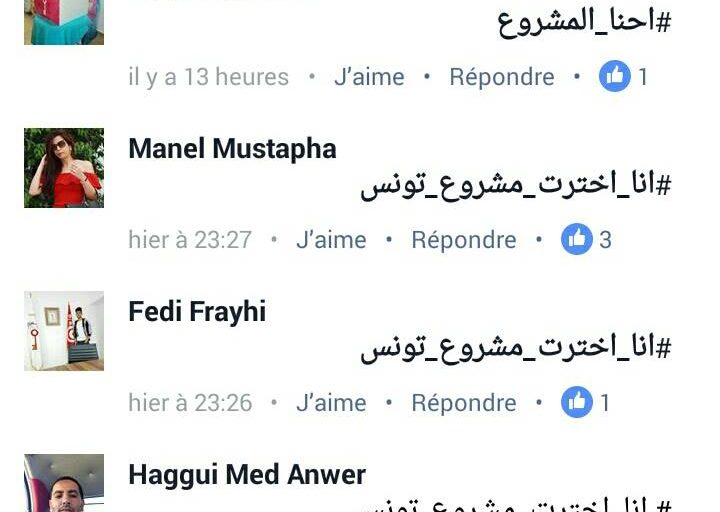Reply to Manel Mustapha's comment

[463, 240]
